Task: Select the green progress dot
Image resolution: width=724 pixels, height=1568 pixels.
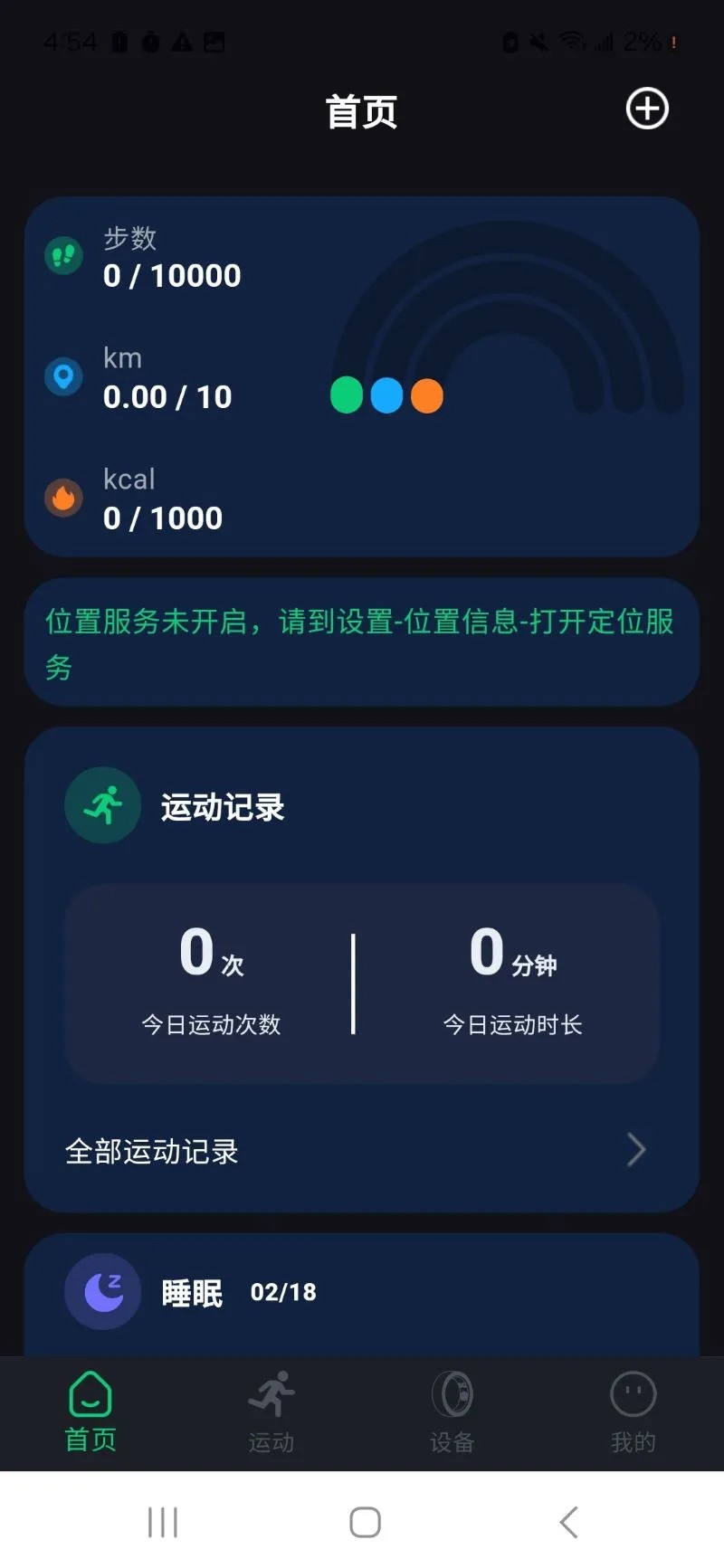Action: pyautogui.click(x=346, y=395)
